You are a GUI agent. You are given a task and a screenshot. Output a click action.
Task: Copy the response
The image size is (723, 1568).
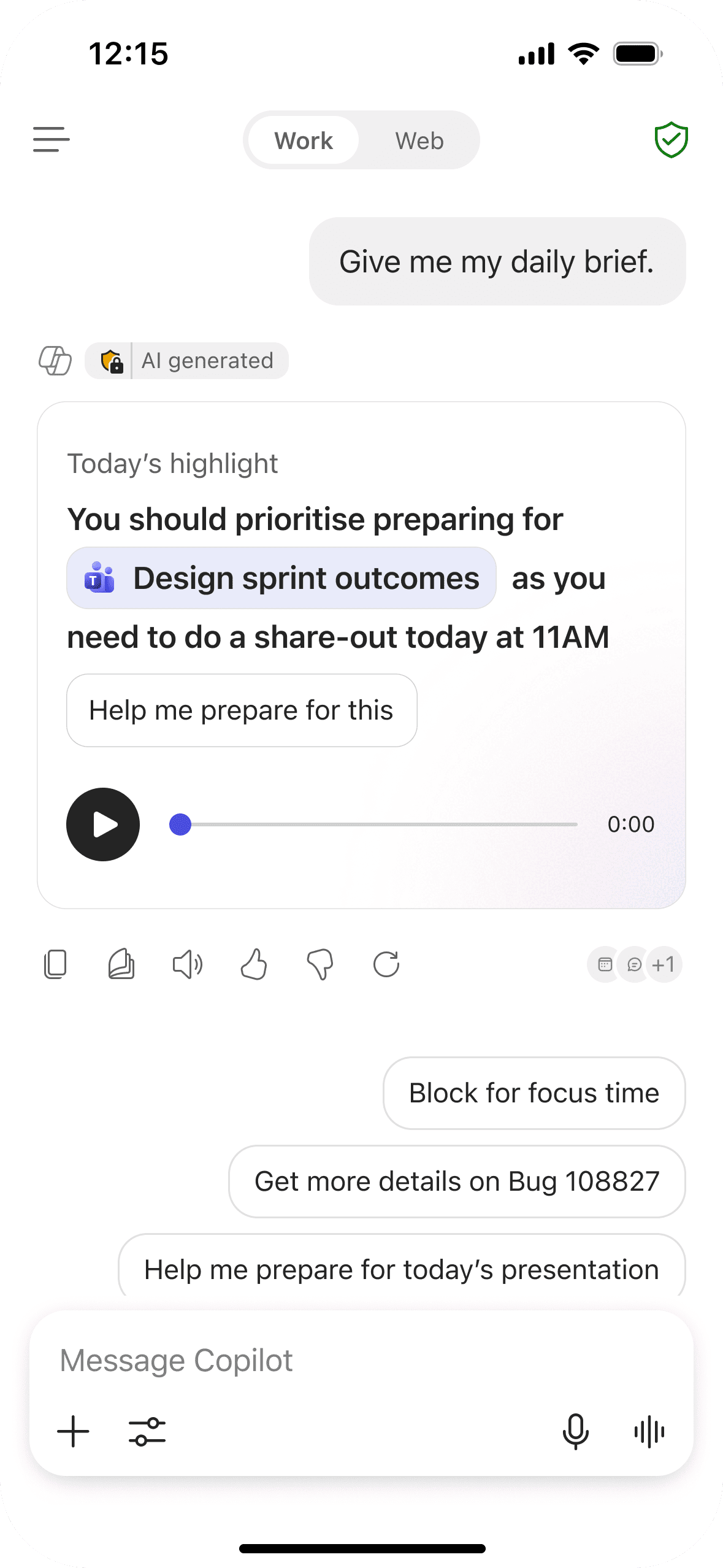click(x=55, y=964)
